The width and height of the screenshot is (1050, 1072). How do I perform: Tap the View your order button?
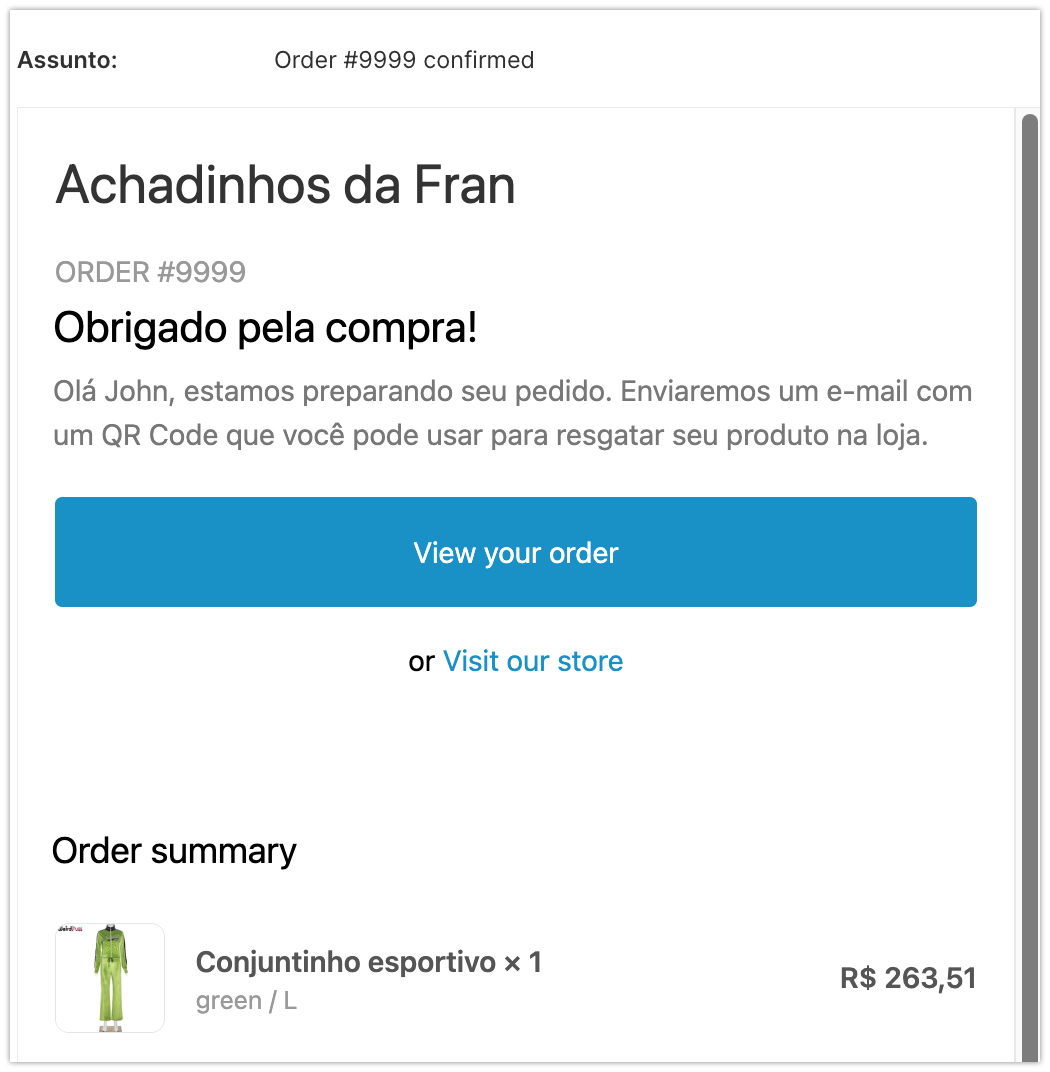pyautogui.click(x=515, y=552)
